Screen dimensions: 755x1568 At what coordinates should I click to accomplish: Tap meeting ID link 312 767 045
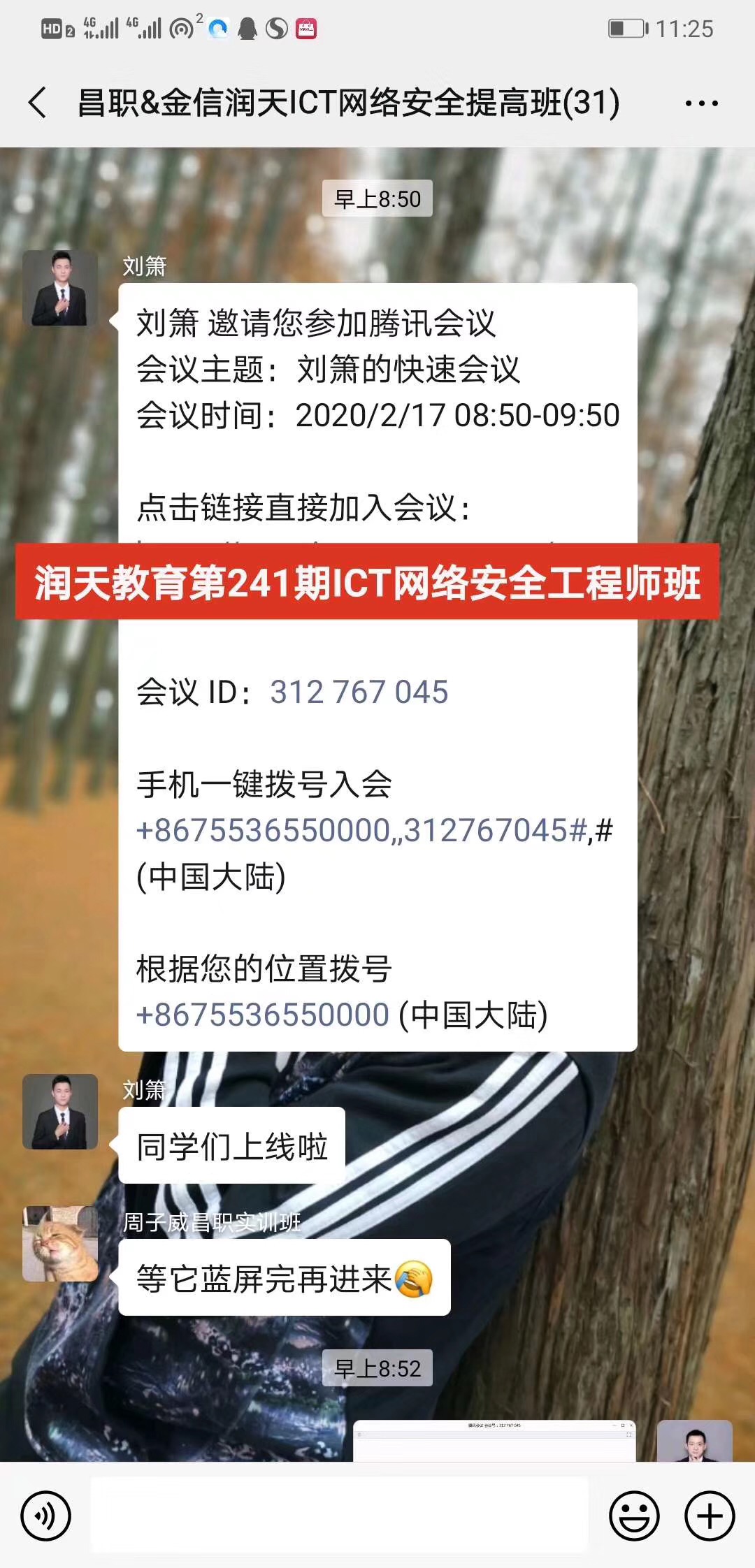click(359, 692)
